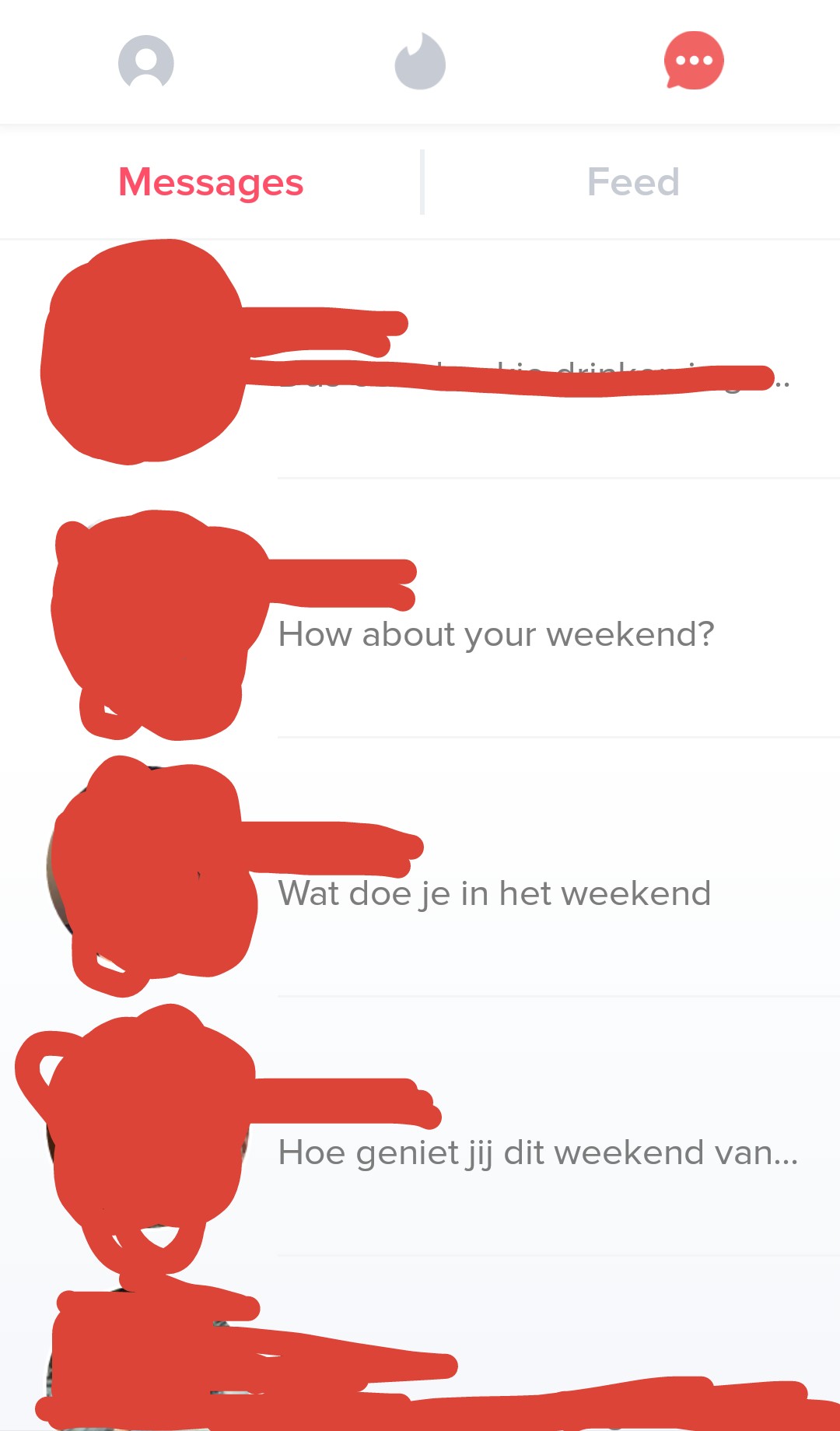
Task: Open the profile icon
Action: click(145, 61)
